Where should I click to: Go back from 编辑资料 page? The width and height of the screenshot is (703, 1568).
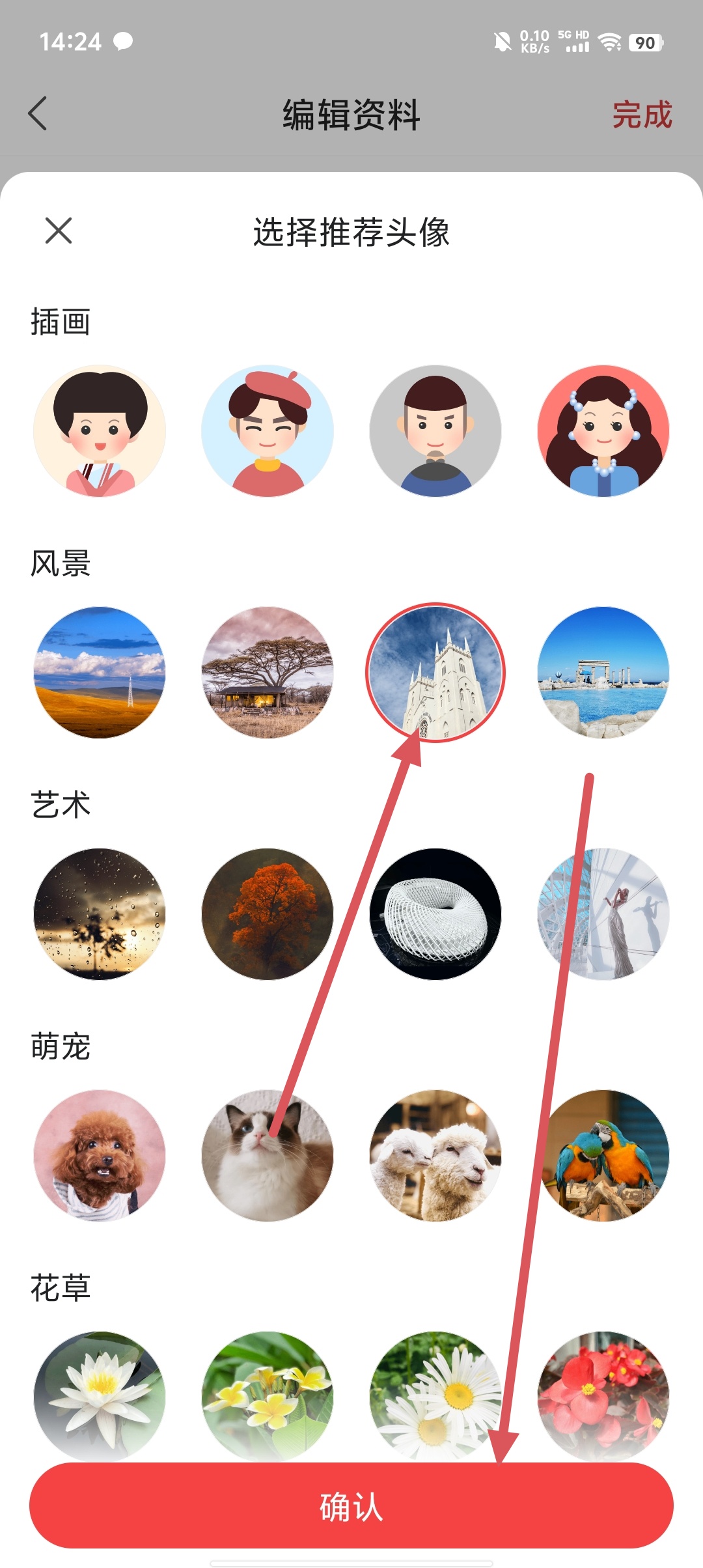38,114
